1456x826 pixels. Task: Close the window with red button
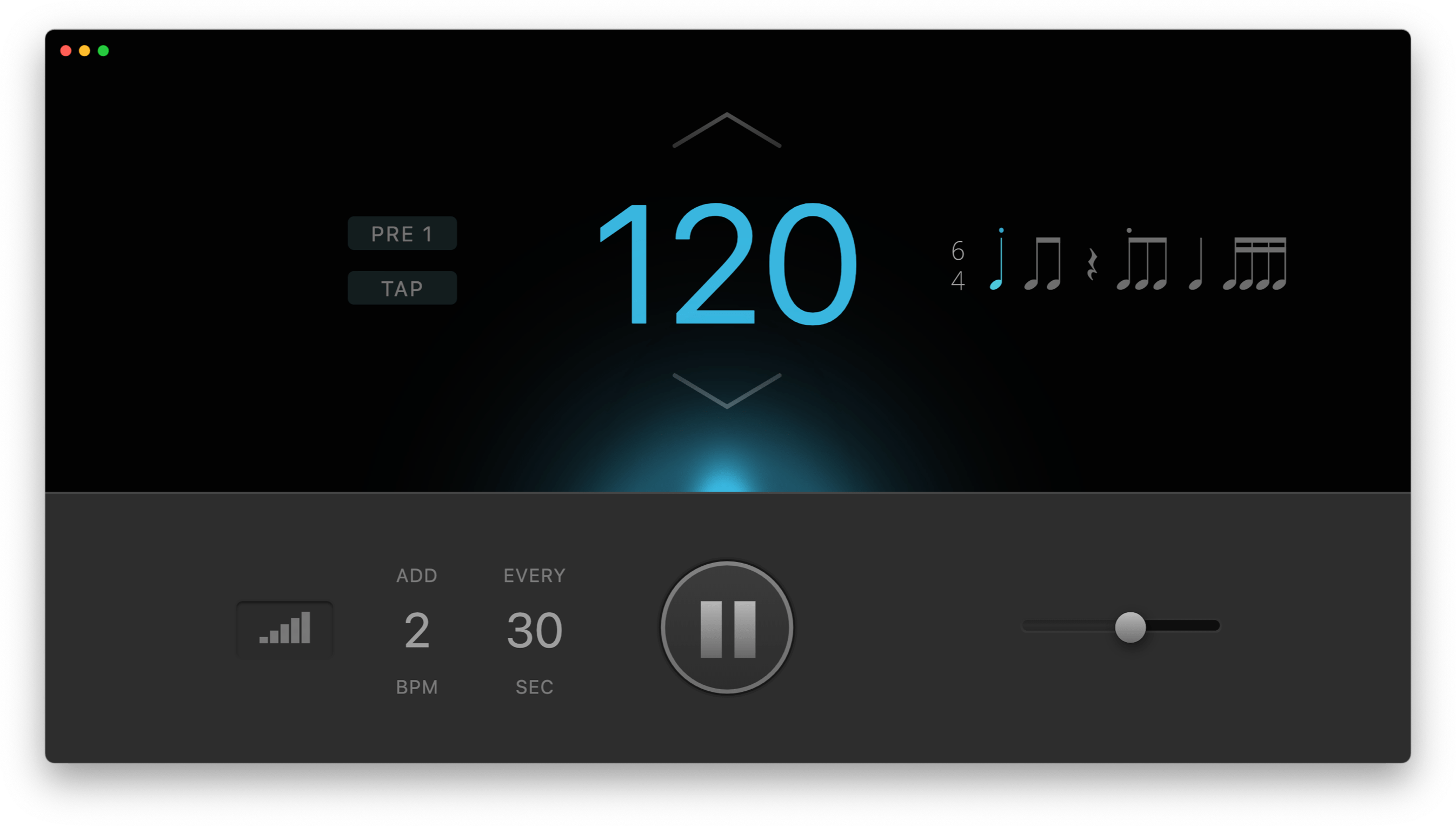pyautogui.click(x=66, y=51)
